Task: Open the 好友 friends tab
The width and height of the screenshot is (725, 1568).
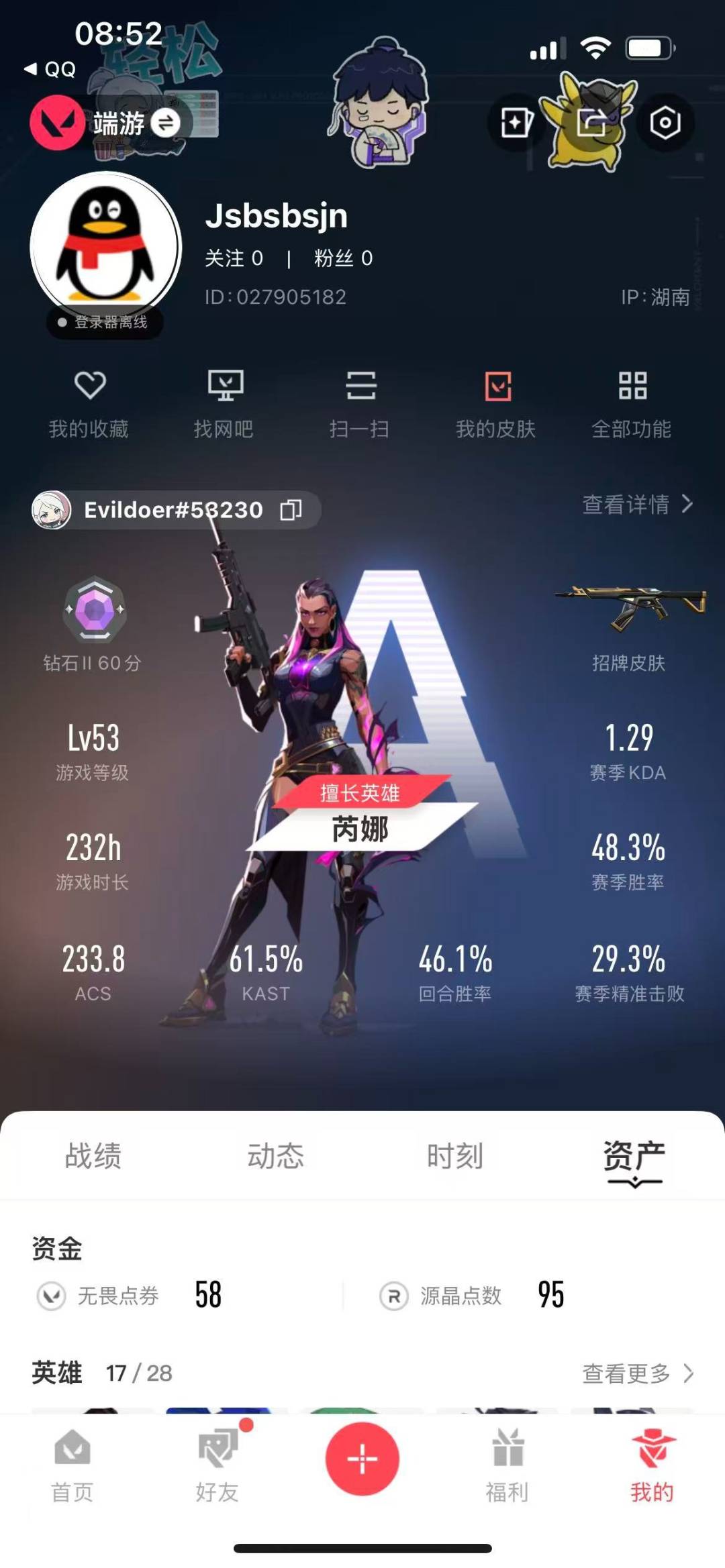Action: click(x=217, y=1465)
